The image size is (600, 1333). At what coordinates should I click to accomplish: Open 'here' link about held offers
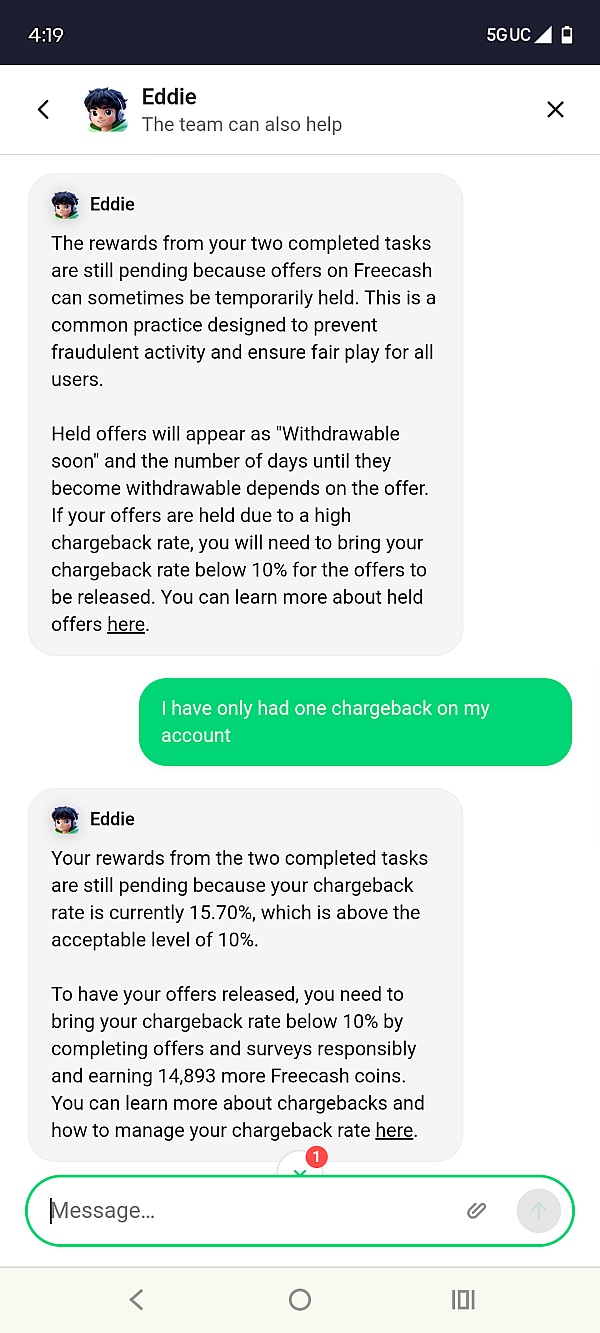tap(126, 624)
